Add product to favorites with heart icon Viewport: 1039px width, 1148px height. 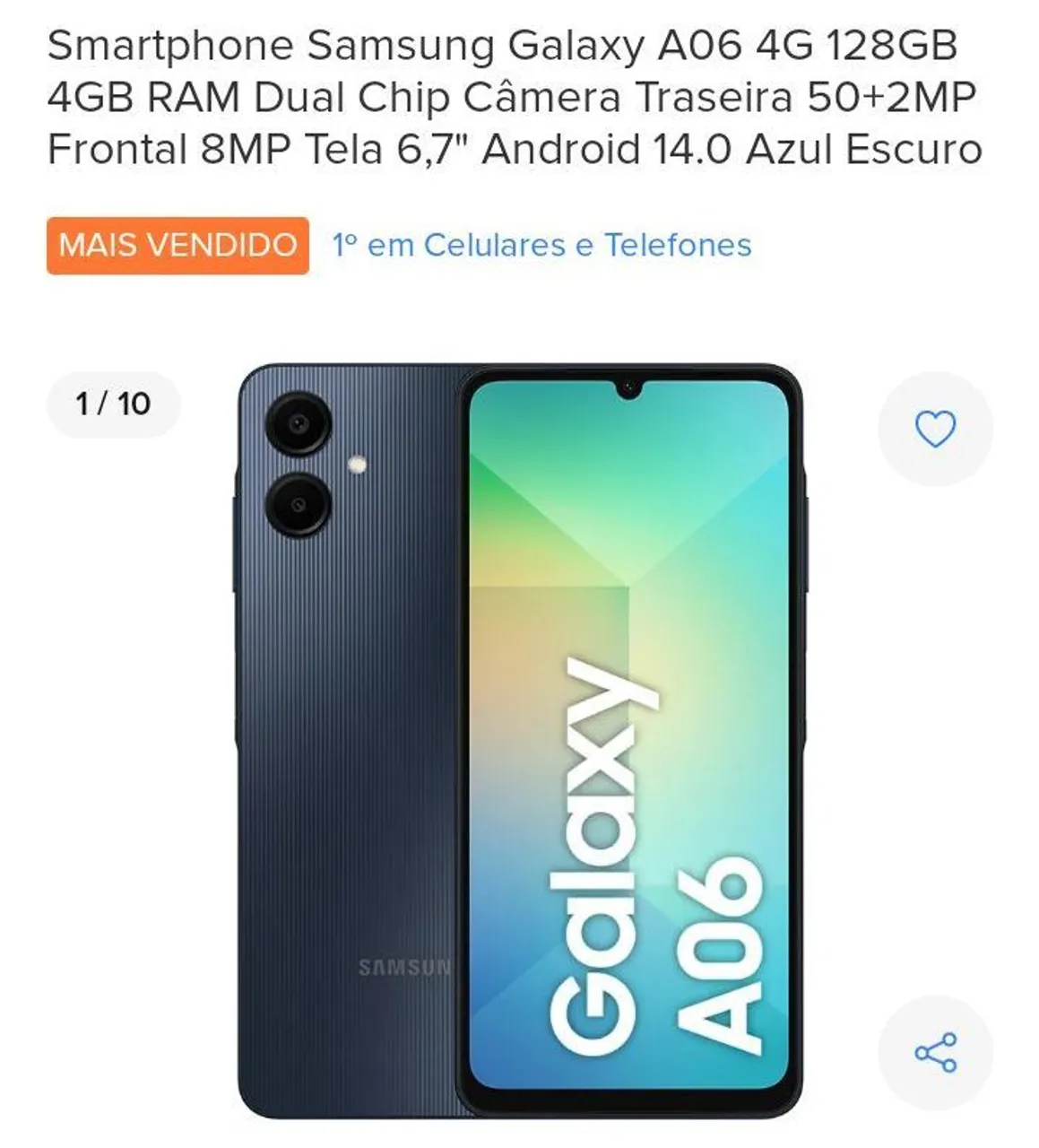[x=935, y=429]
